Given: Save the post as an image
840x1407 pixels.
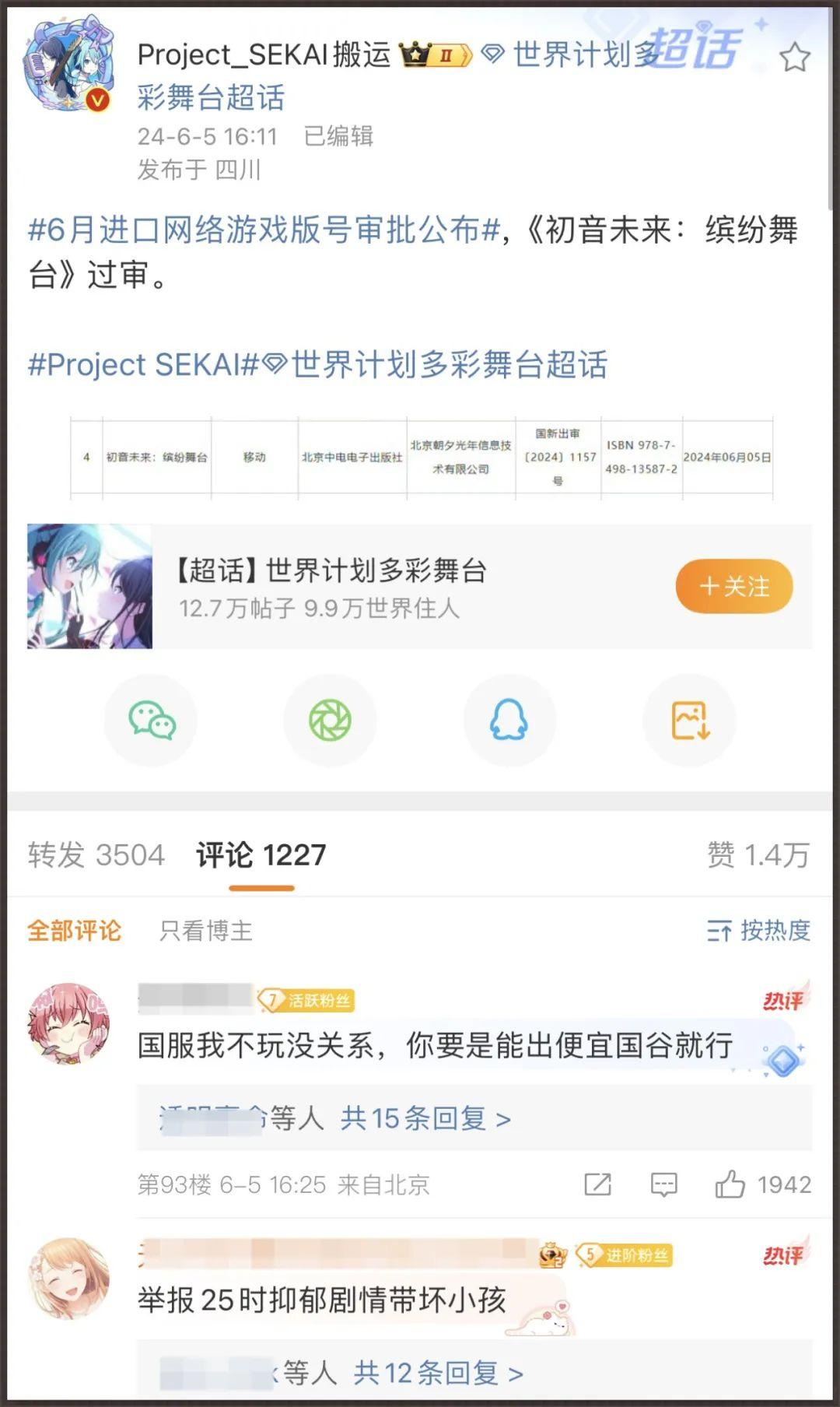Looking at the screenshot, I should click(689, 720).
